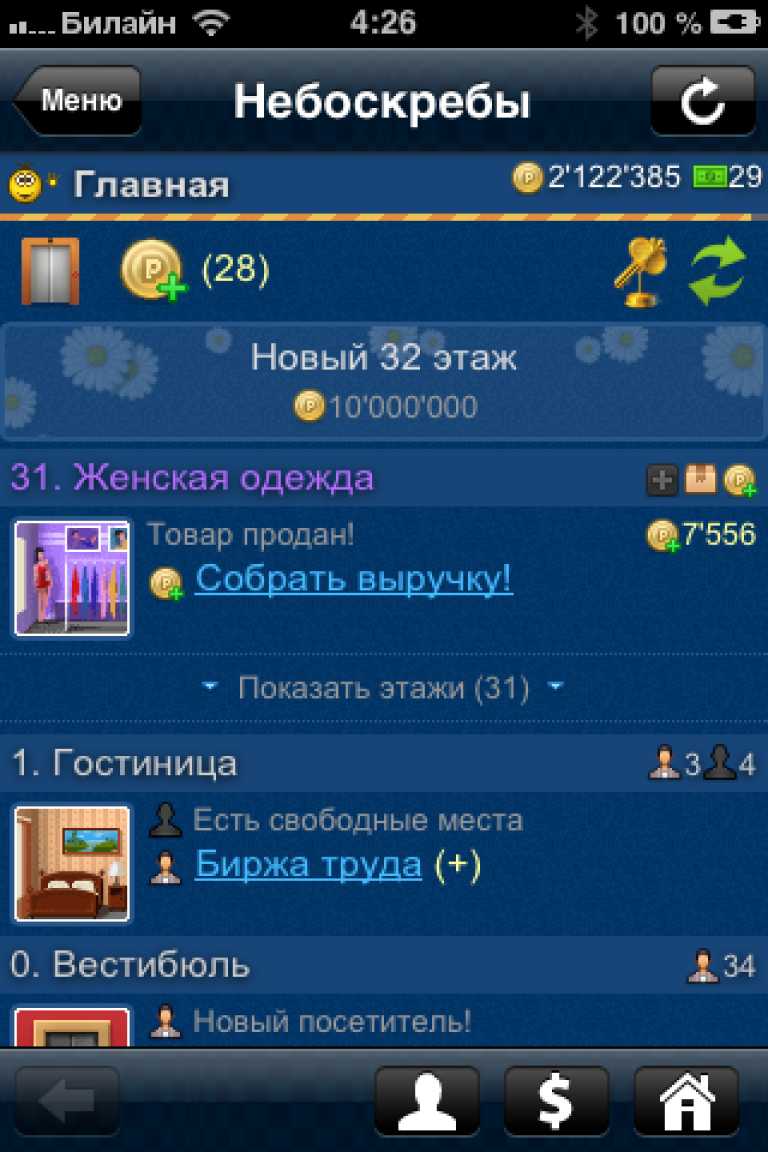Tap the Меню back button
This screenshot has height=1152, width=768.
tap(78, 101)
